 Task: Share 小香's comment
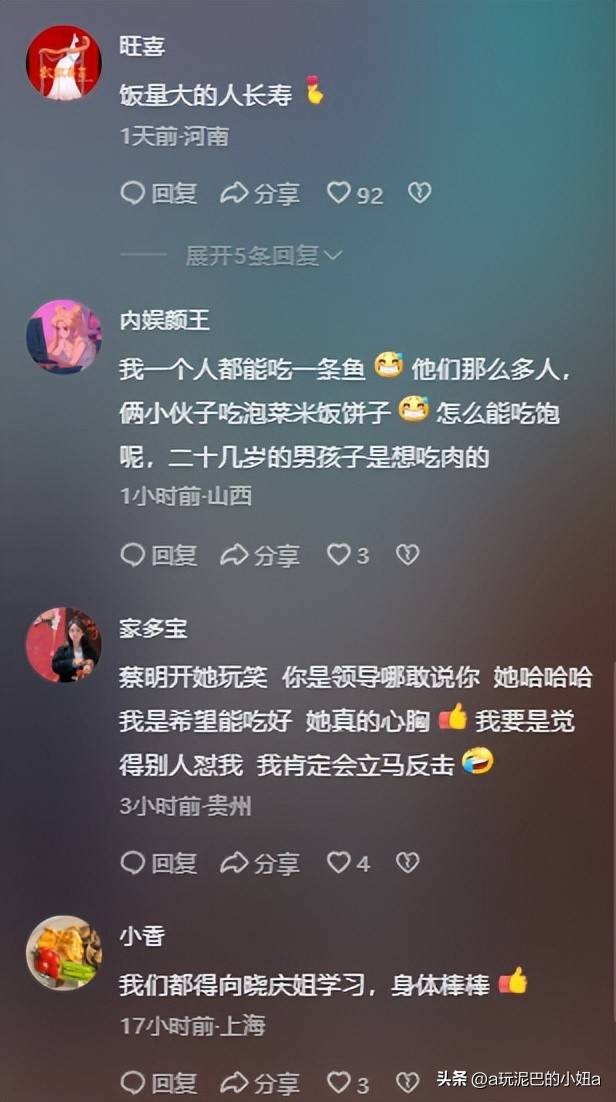pyautogui.click(x=260, y=1082)
